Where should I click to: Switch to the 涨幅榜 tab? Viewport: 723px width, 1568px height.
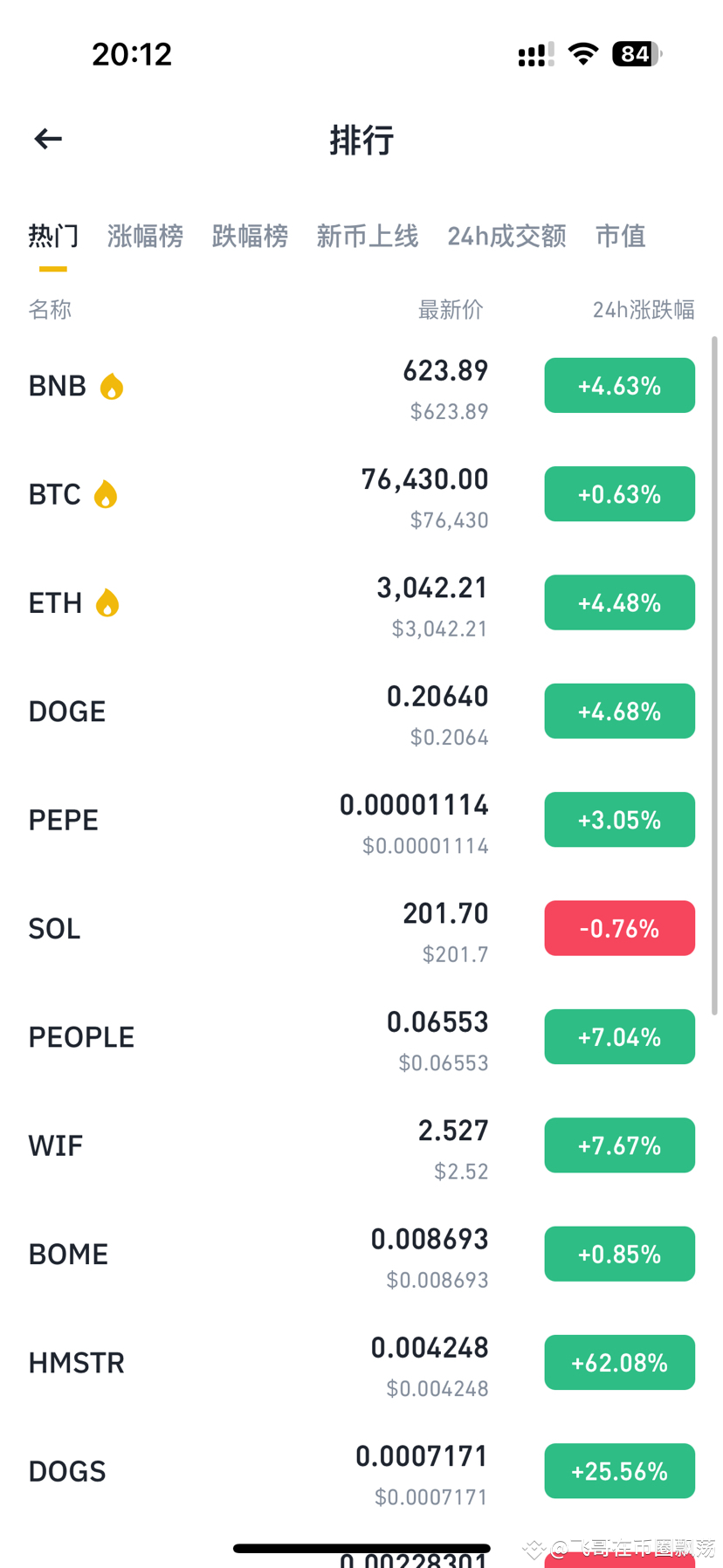coord(145,236)
